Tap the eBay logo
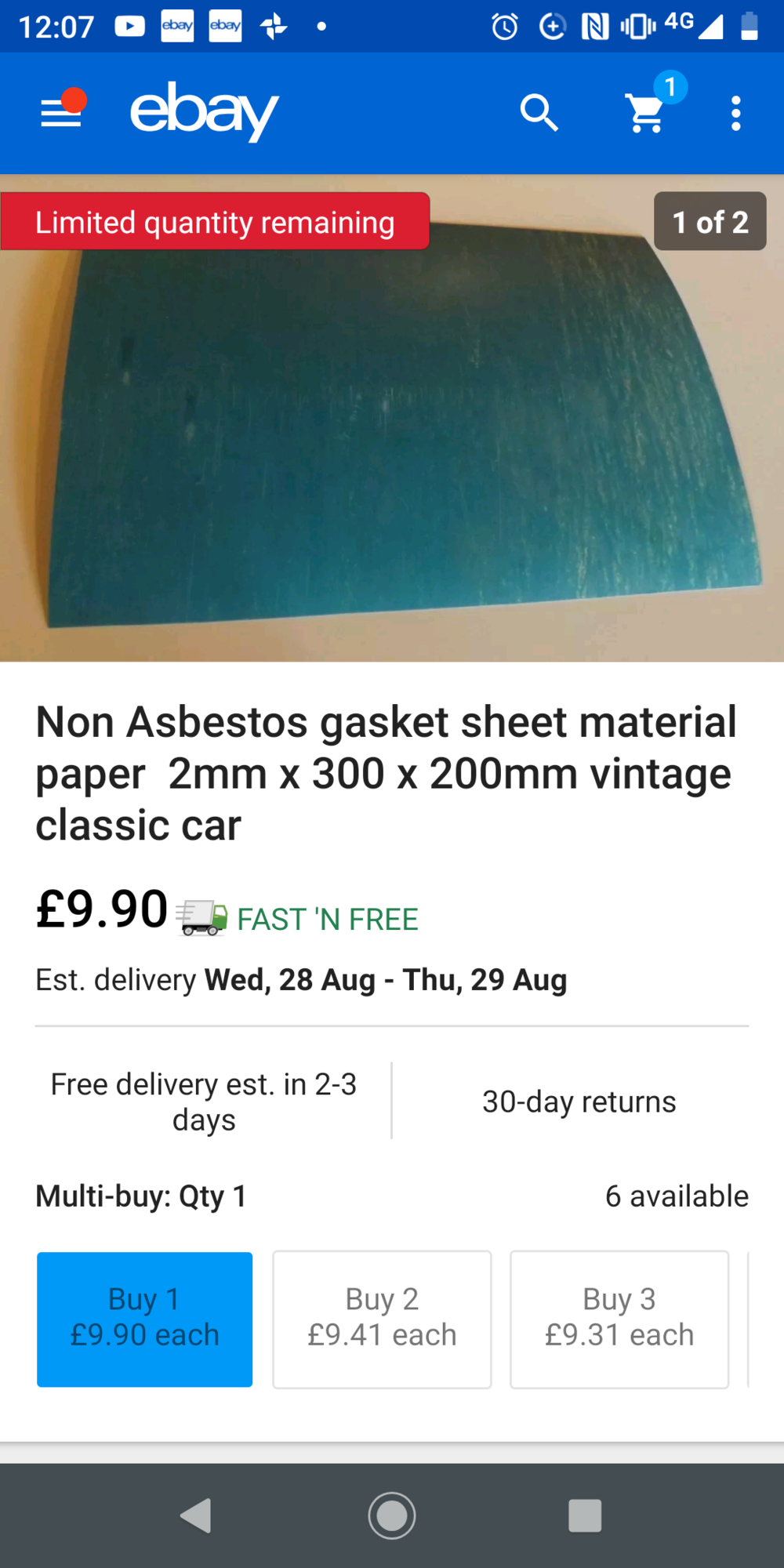This screenshot has width=784, height=1568. [x=204, y=111]
